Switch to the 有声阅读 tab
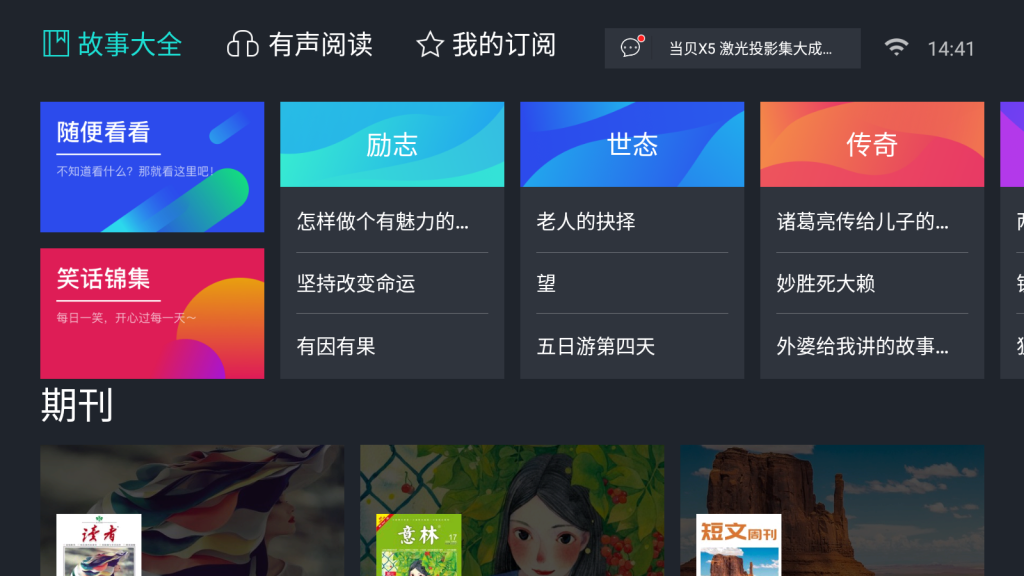 point(300,45)
